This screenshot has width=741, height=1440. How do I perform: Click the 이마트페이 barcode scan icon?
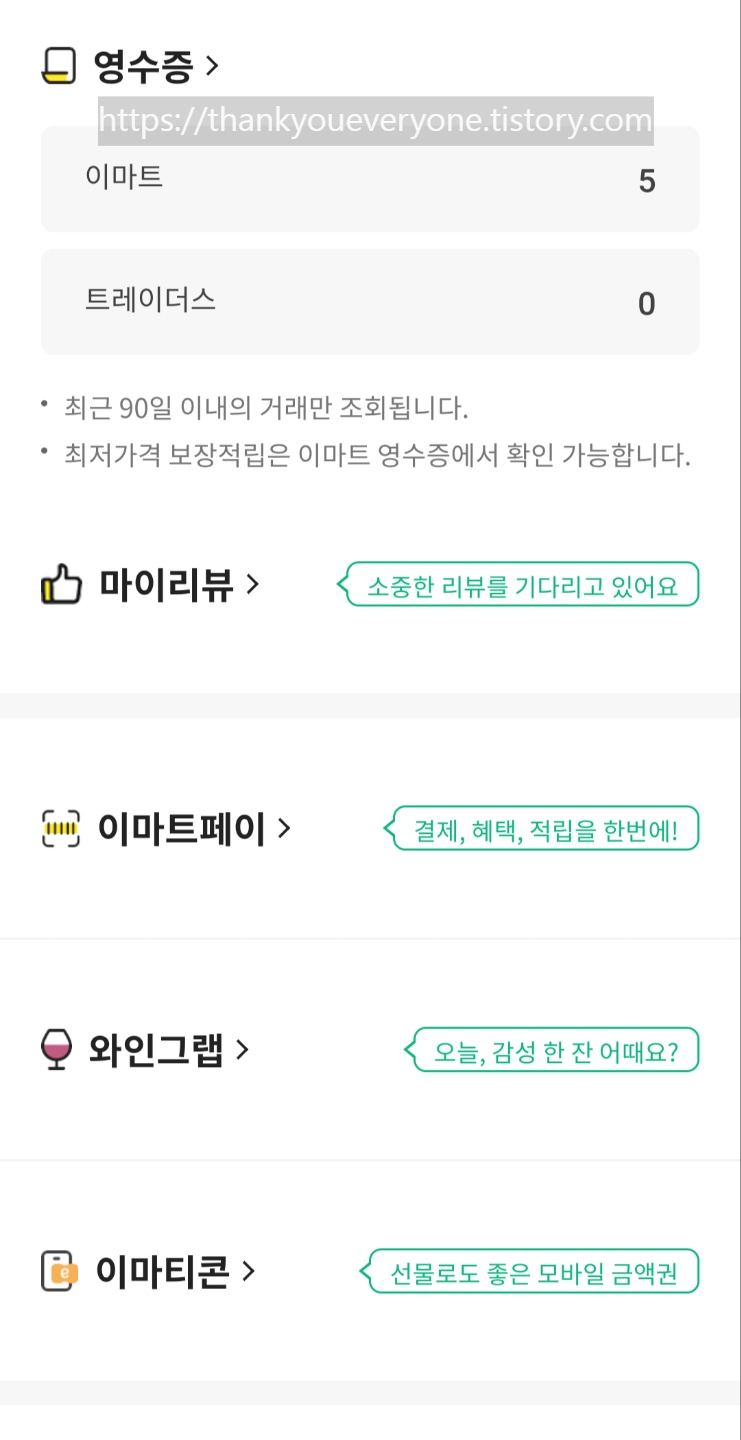[58, 828]
